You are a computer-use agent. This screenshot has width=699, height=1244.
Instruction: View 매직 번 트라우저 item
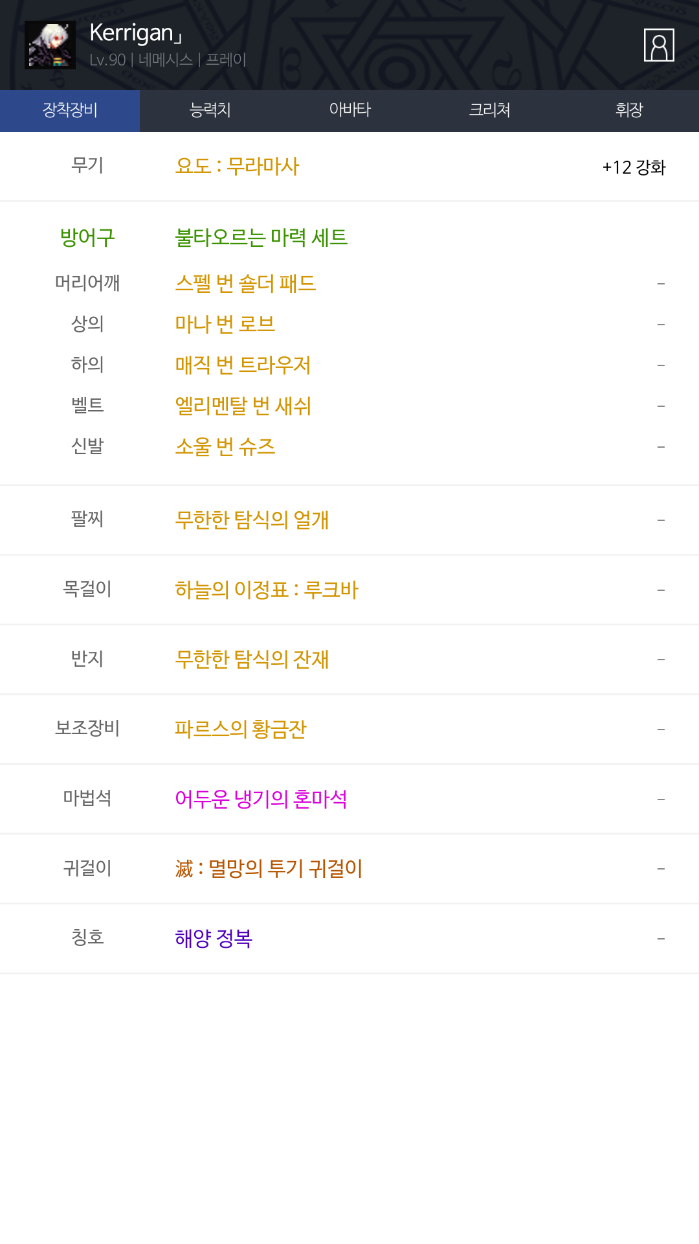[243, 366]
